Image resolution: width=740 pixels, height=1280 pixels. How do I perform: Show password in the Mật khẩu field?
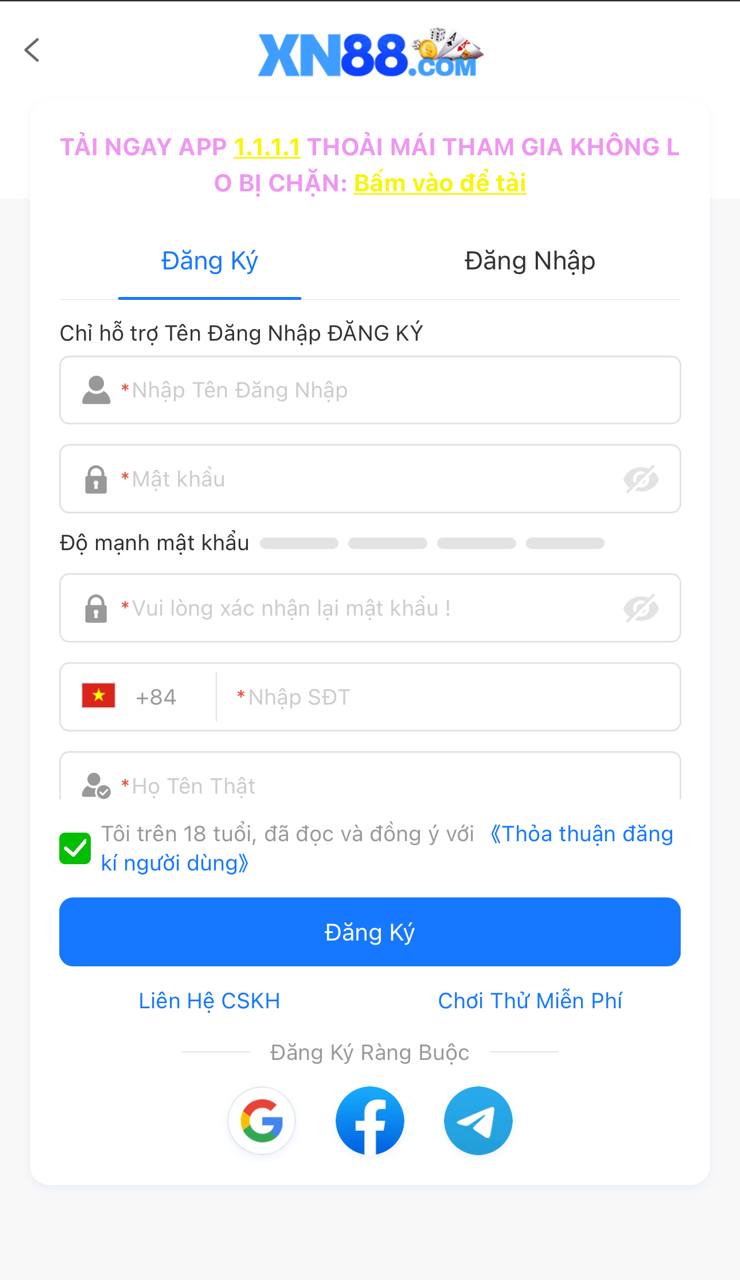pos(641,479)
